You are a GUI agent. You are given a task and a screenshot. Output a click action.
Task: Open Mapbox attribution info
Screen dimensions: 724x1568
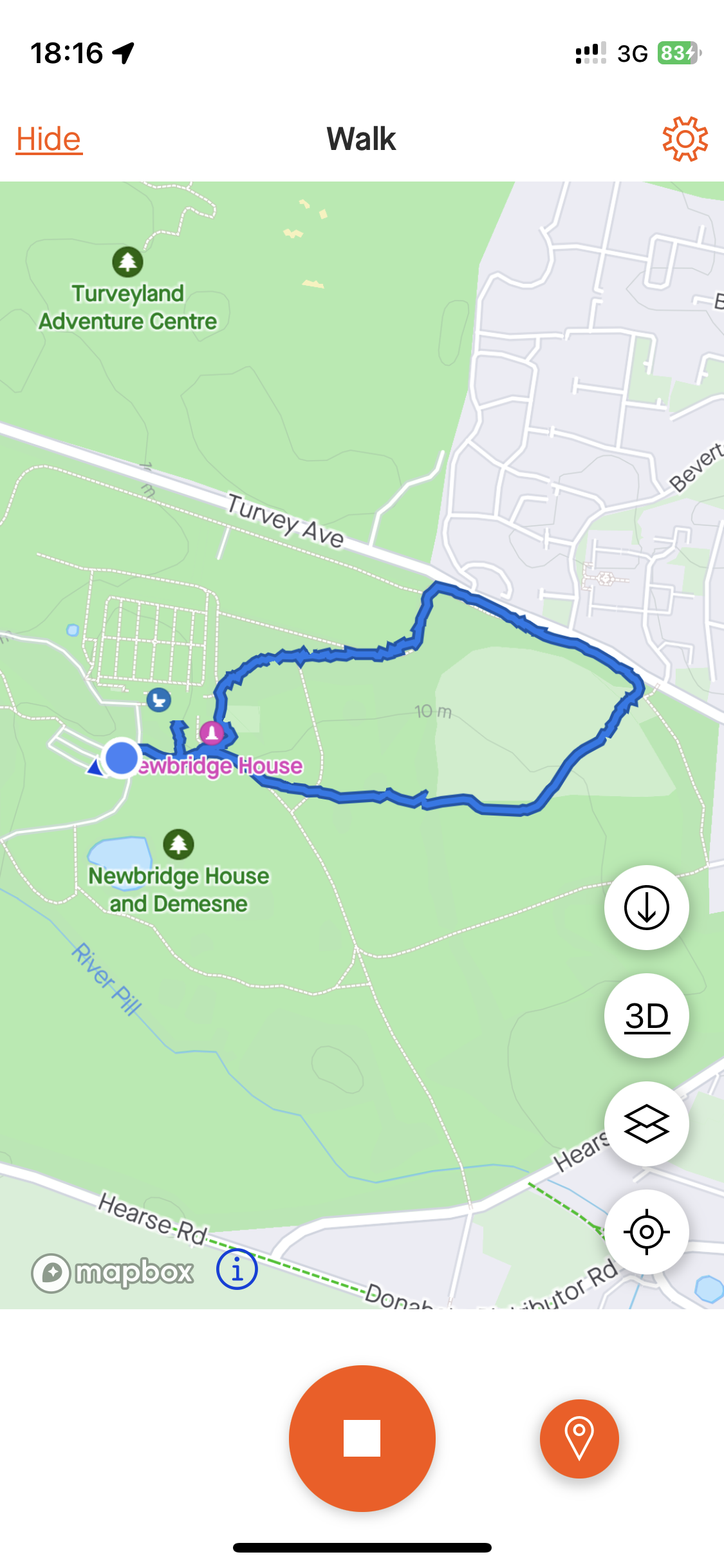click(x=237, y=1269)
